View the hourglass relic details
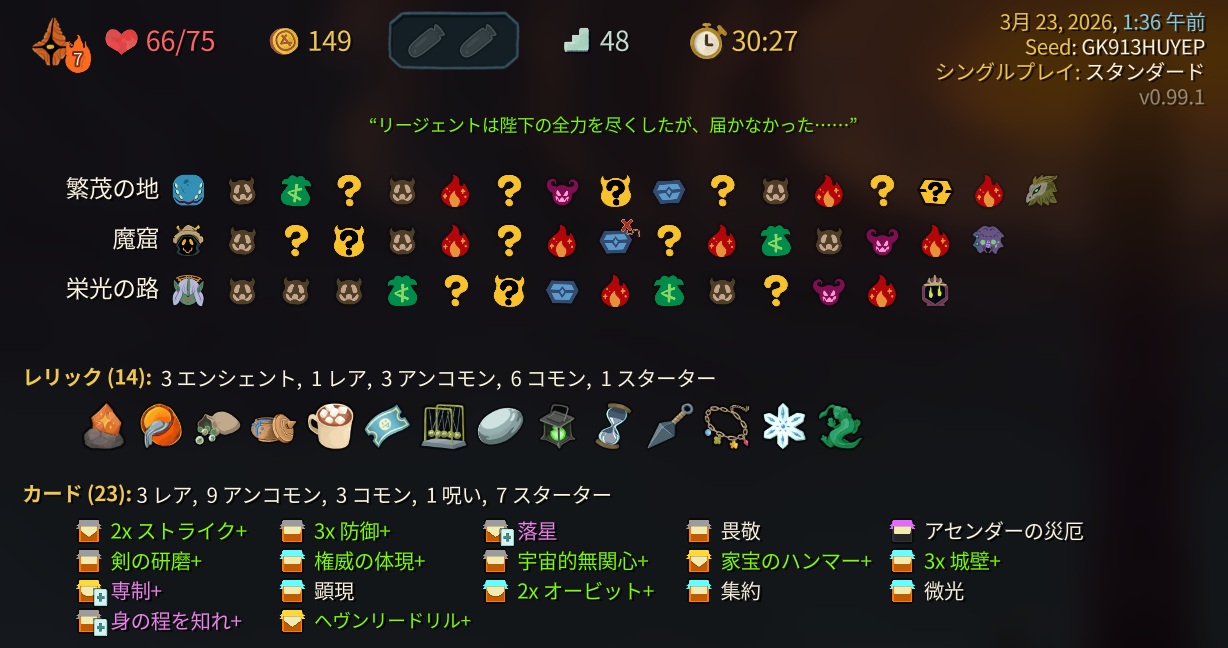The height and width of the screenshot is (648, 1228). coord(611,426)
